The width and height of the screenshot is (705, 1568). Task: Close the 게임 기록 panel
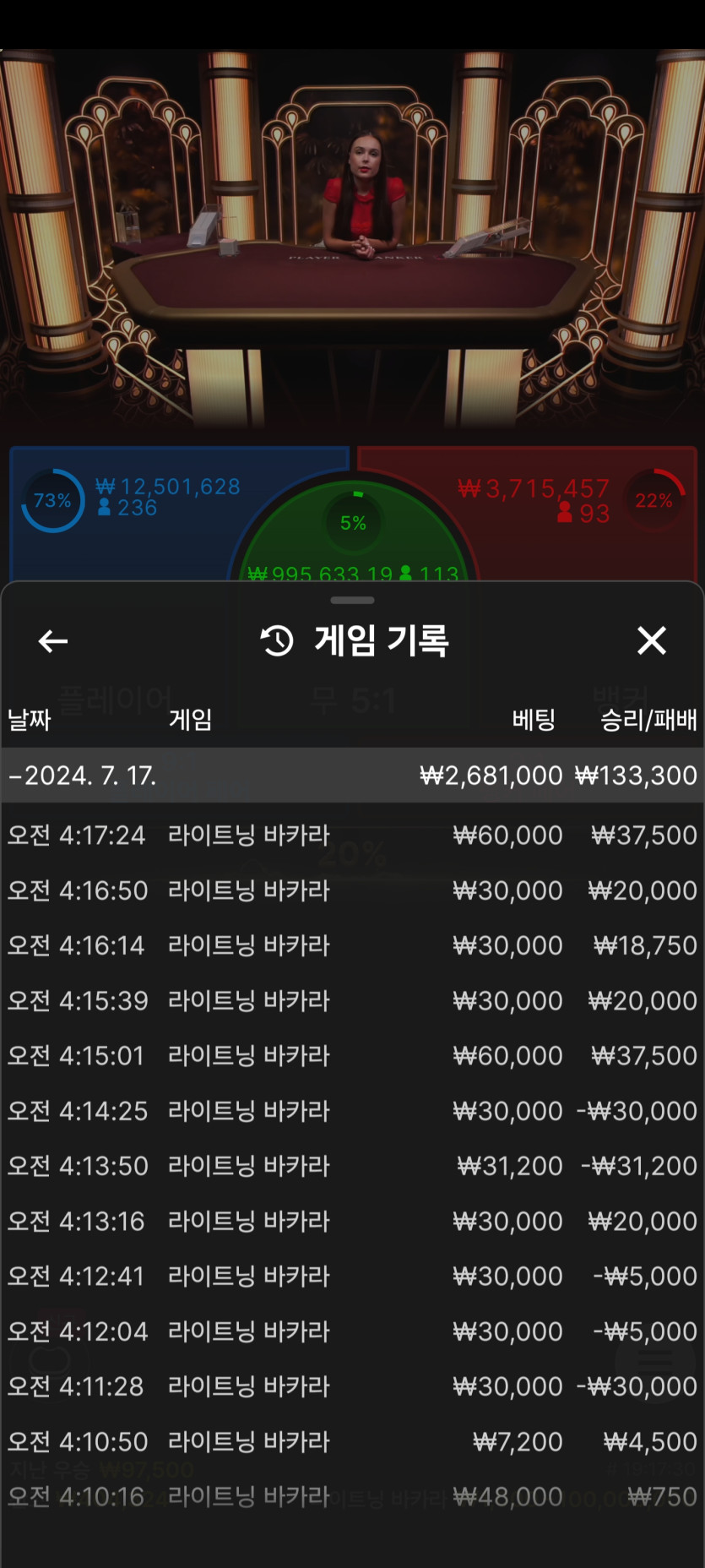(651, 641)
